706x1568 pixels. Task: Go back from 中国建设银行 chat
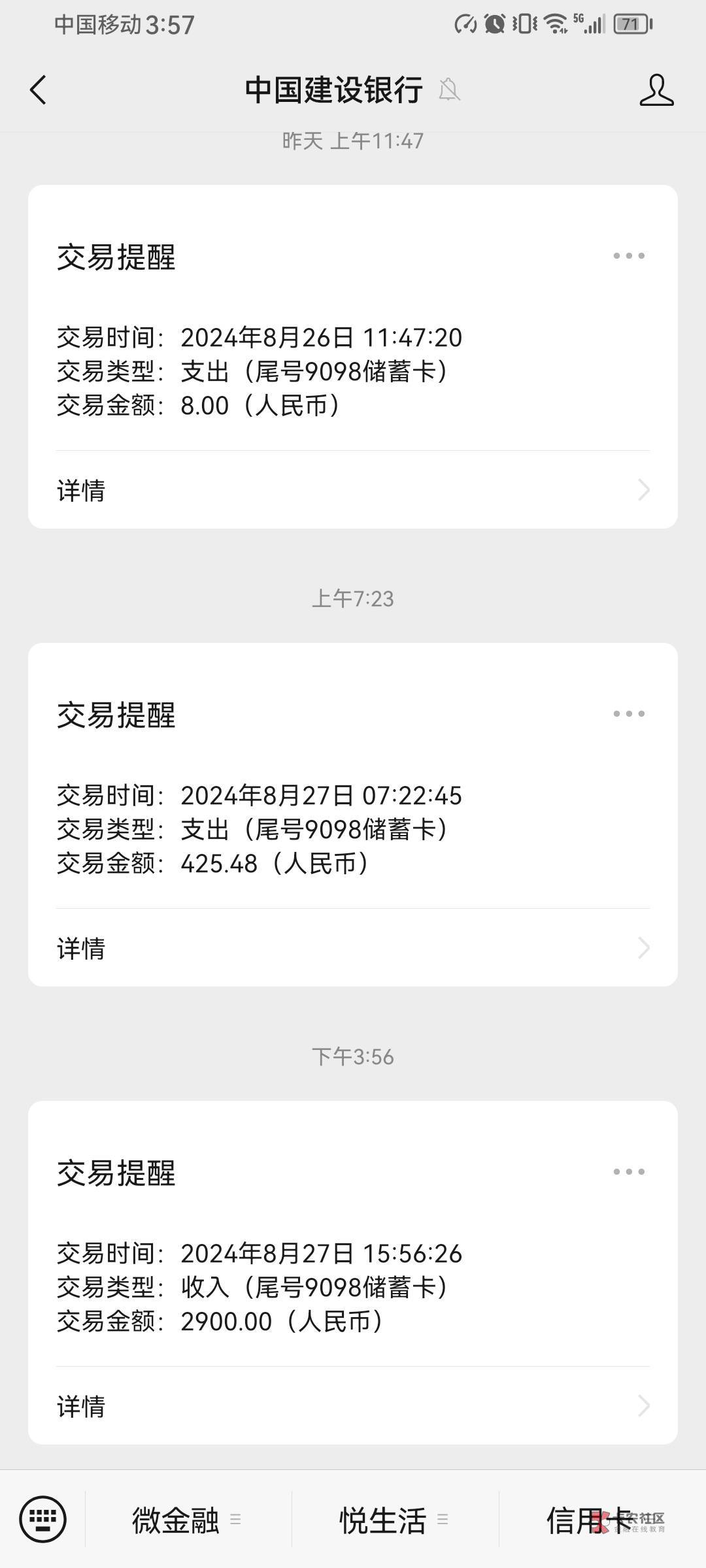(38, 90)
